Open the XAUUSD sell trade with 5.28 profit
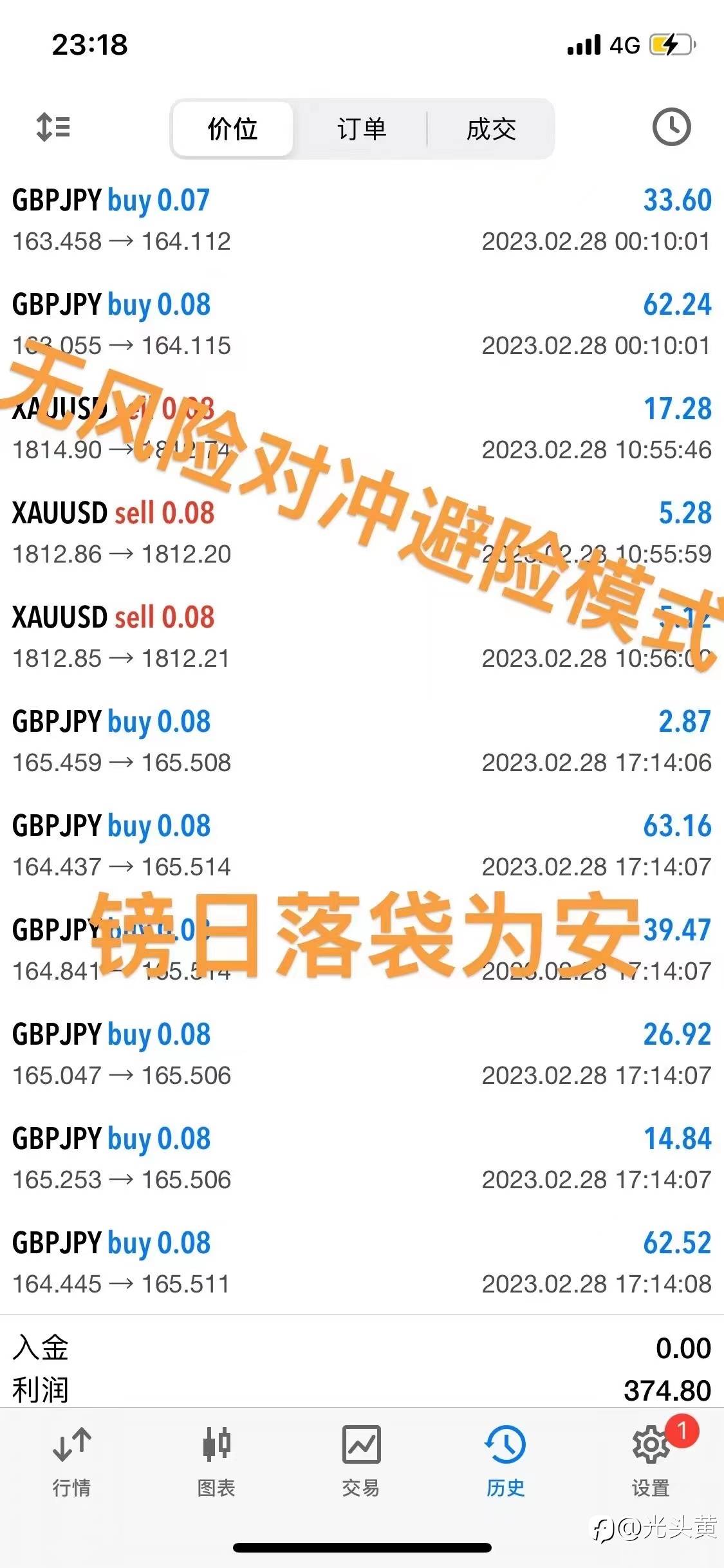The height and width of the screenshot is (1568, 724). 362,533
